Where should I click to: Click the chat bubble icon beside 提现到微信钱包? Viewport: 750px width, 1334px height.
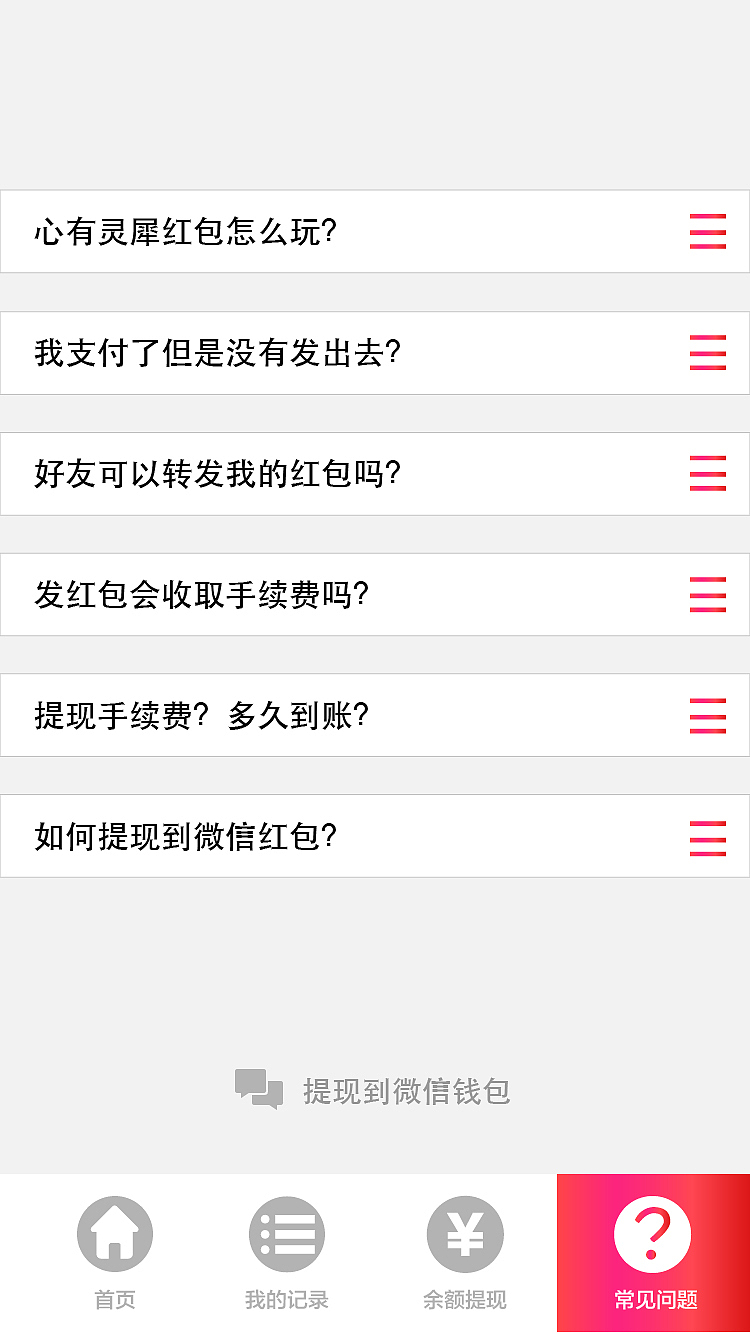258,1089
